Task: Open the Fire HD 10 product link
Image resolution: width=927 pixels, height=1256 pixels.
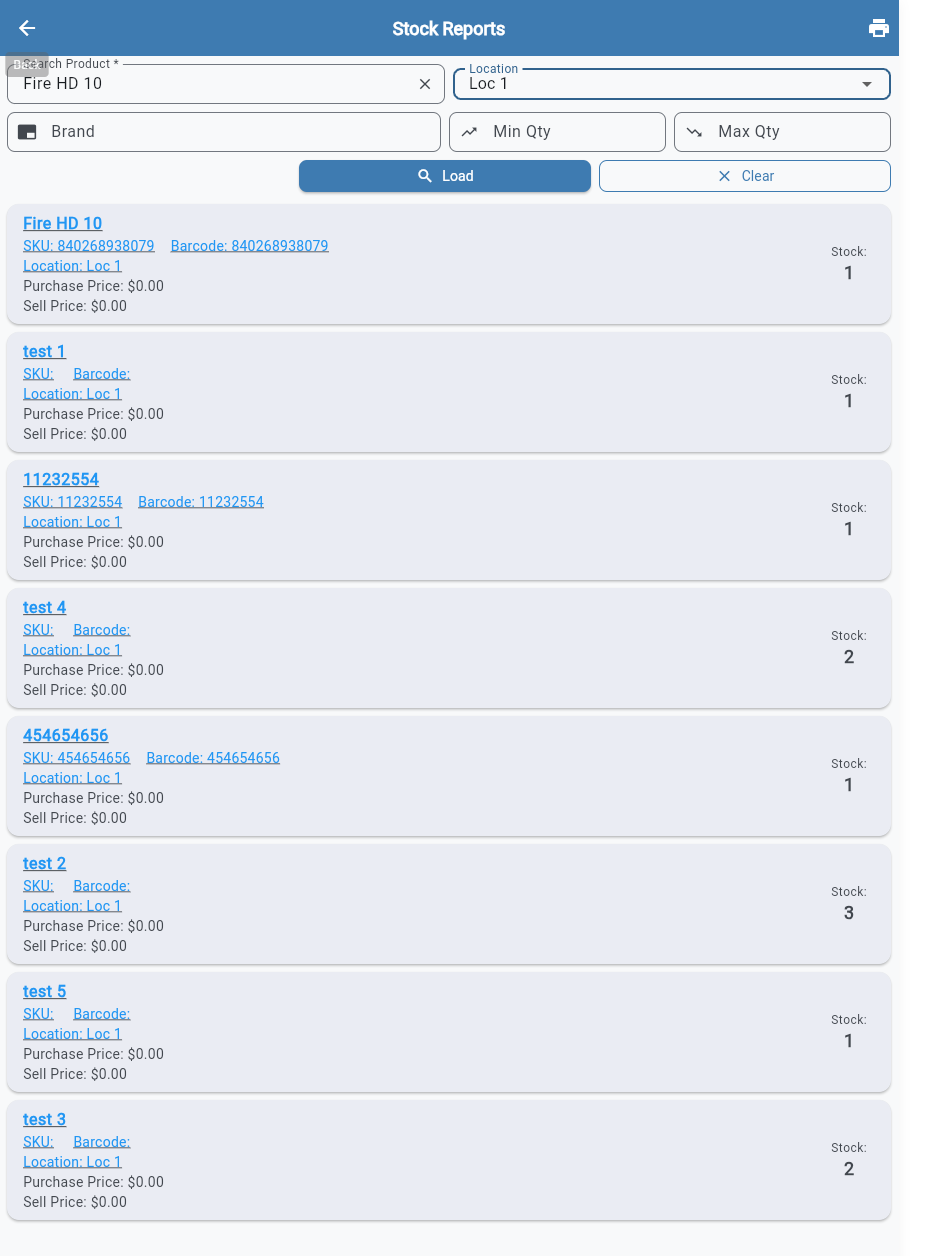Action: pos(63,224)
